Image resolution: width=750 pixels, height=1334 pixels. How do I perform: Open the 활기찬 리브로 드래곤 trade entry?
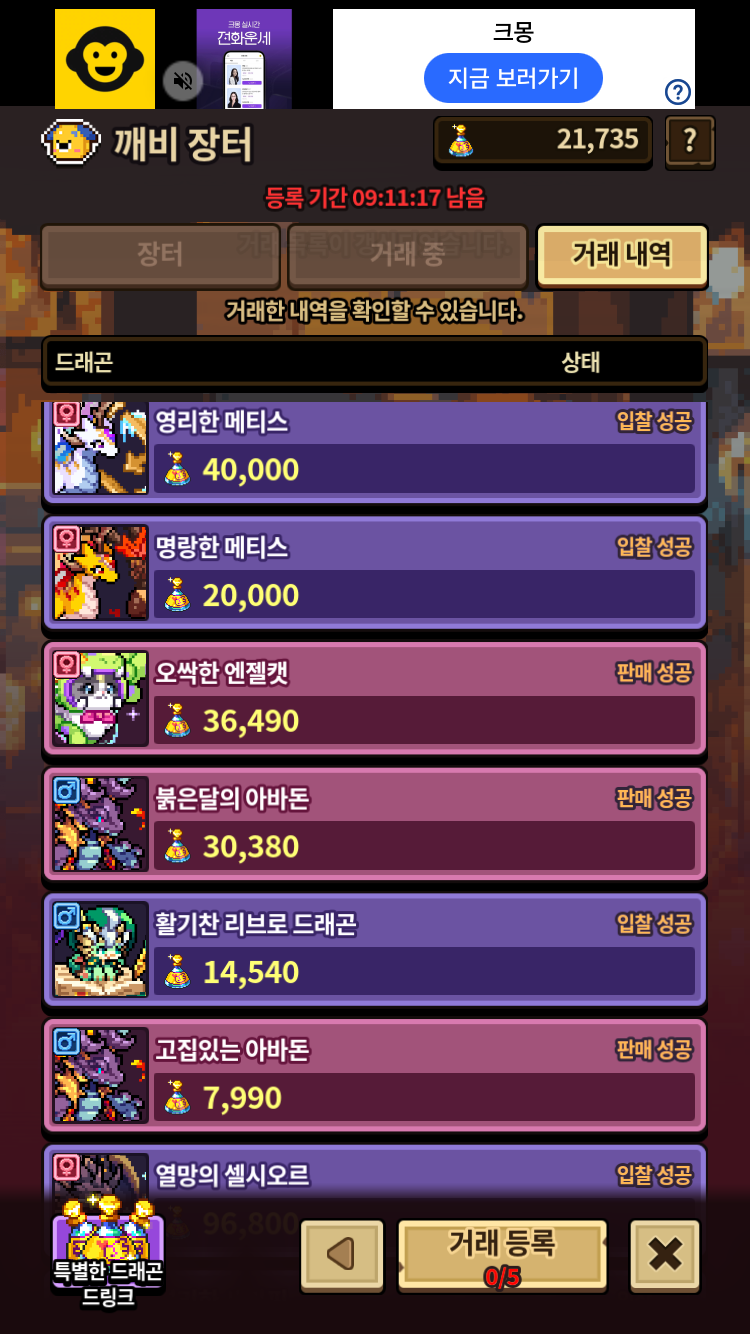point(375,950)
